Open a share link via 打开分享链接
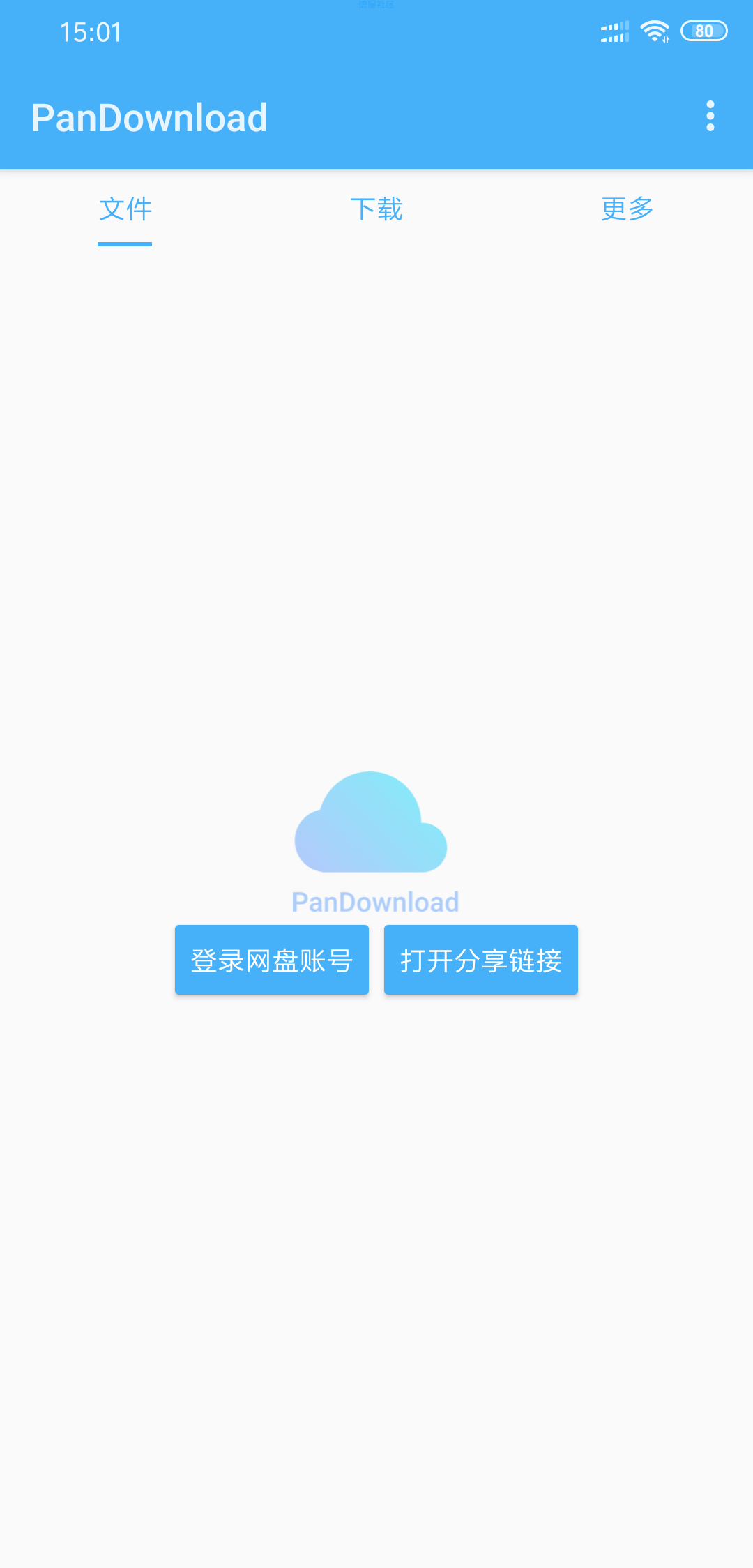 pyautogui.click(x=481, y=960)
